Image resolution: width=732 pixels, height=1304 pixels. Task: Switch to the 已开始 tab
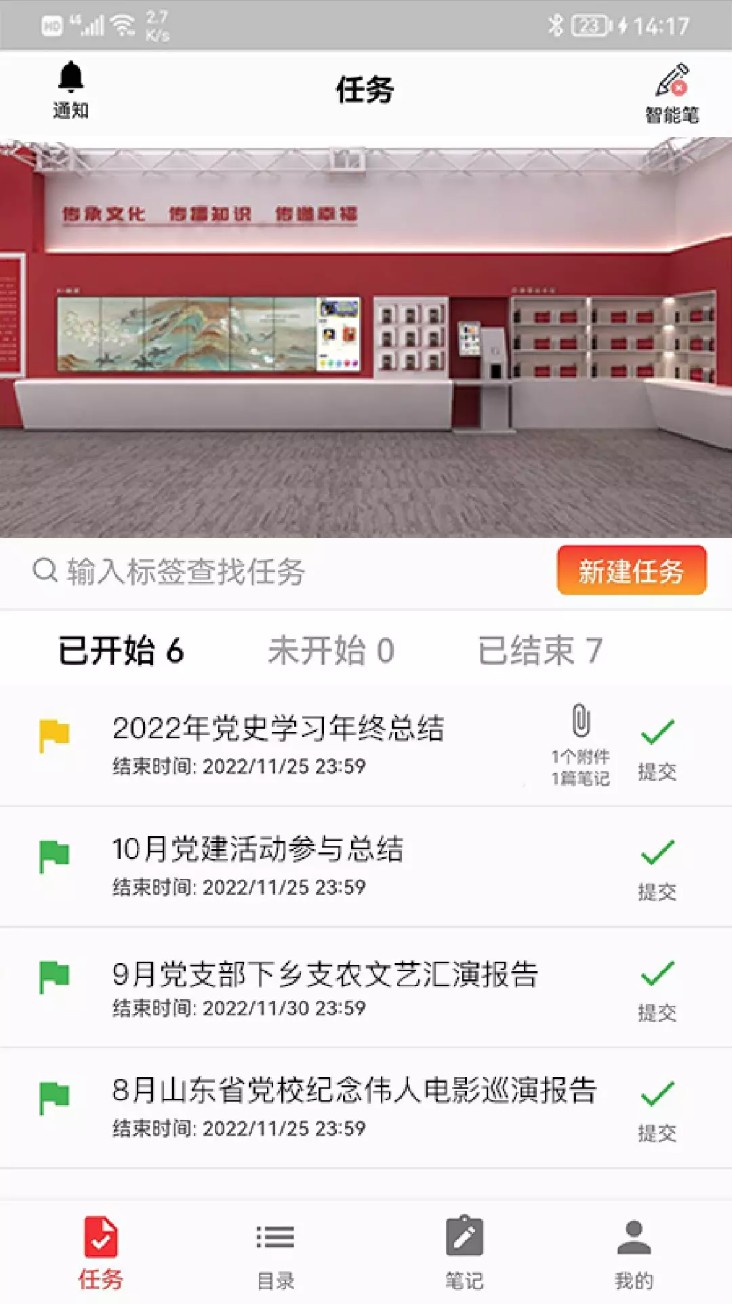coord(121,651)
